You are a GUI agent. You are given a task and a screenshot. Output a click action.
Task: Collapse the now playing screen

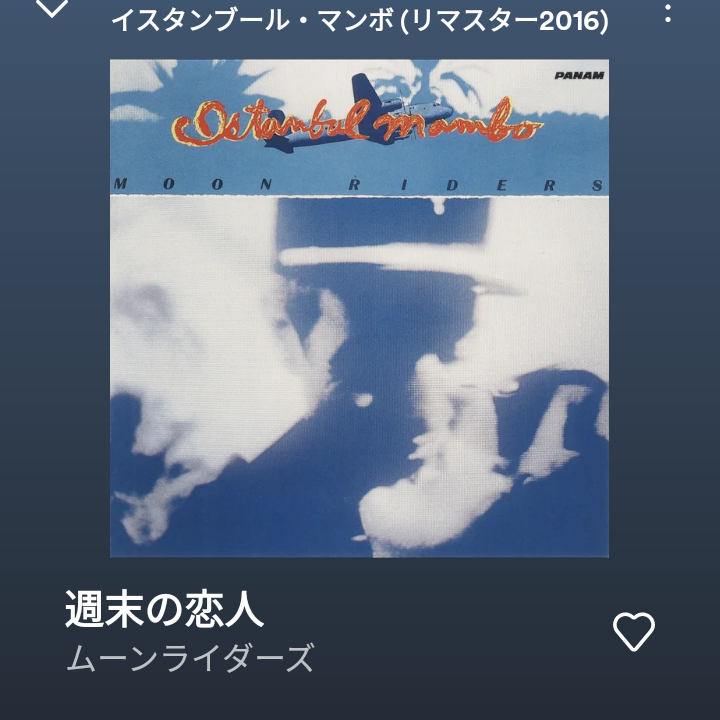51,9
